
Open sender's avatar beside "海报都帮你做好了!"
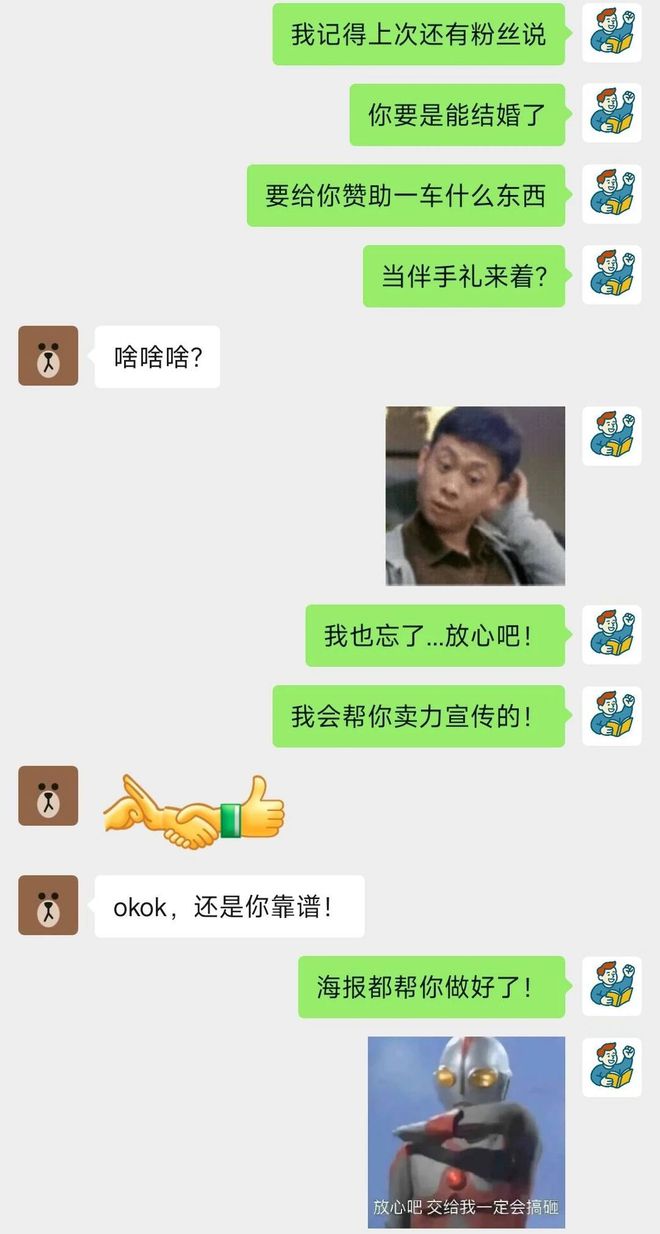pos(611,986)
